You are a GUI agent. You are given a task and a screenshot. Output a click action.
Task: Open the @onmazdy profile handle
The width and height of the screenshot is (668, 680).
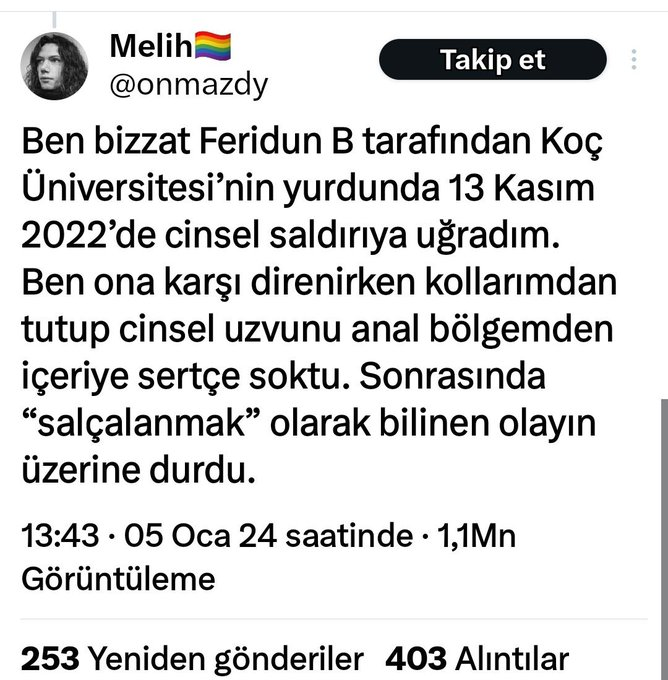(187, 86)
